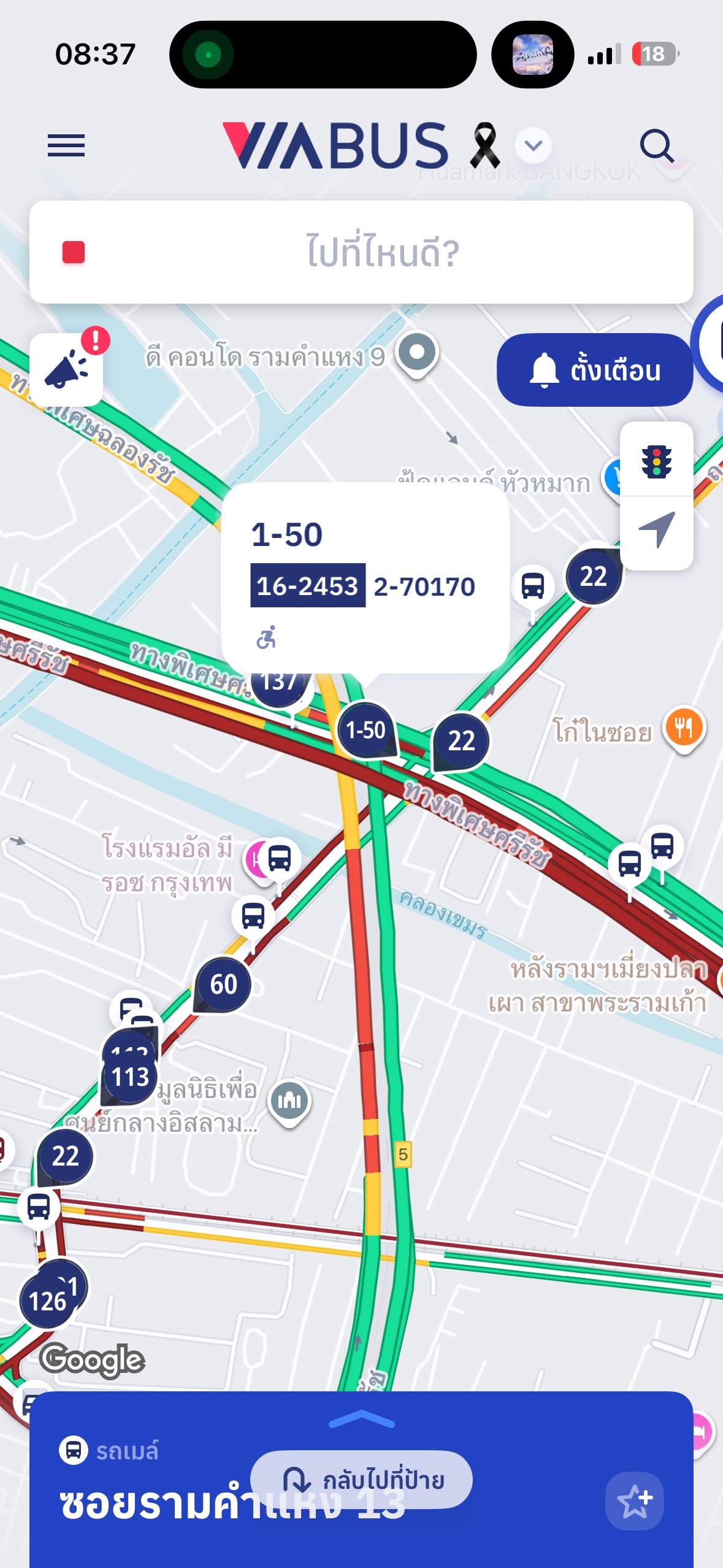
Task: Center map on my location
Action: [656, 531]
